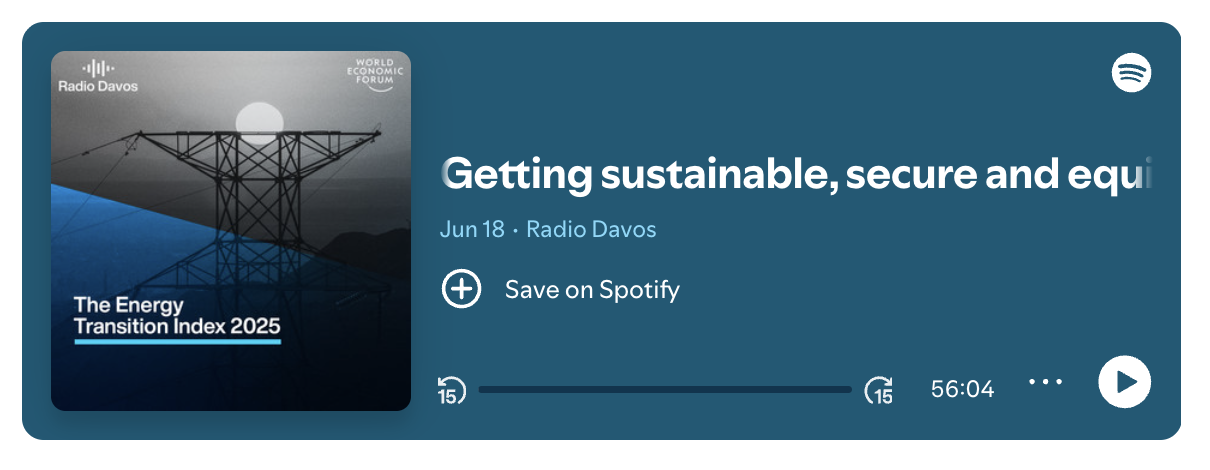This screenshot has width=1210, height=470.
Task: Open the Radio Davos show link
Action: [591, 229]
